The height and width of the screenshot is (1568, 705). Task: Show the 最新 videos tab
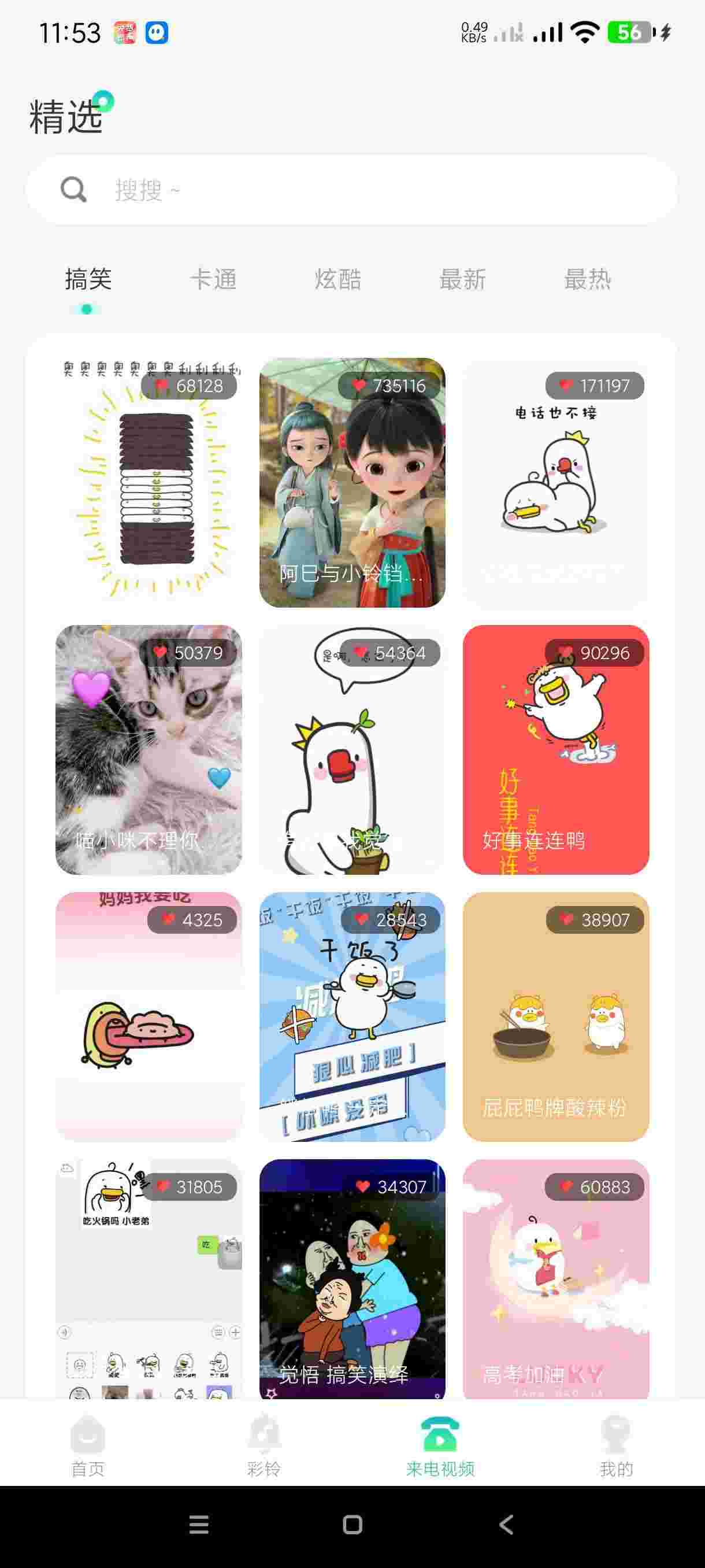(x=462, y=279)
